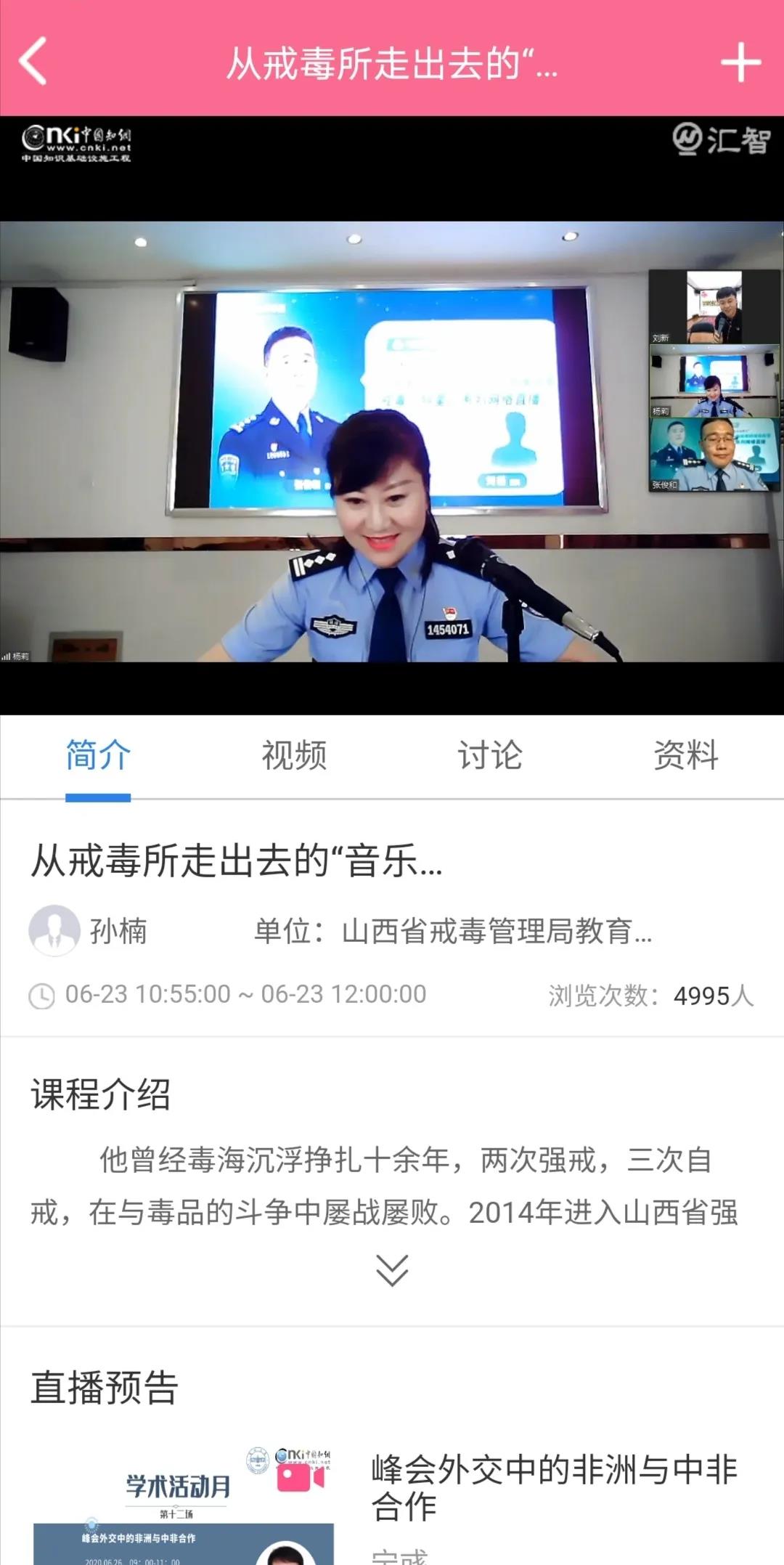
Task: Tap the plus icon in header
Action: click(740, 62)
